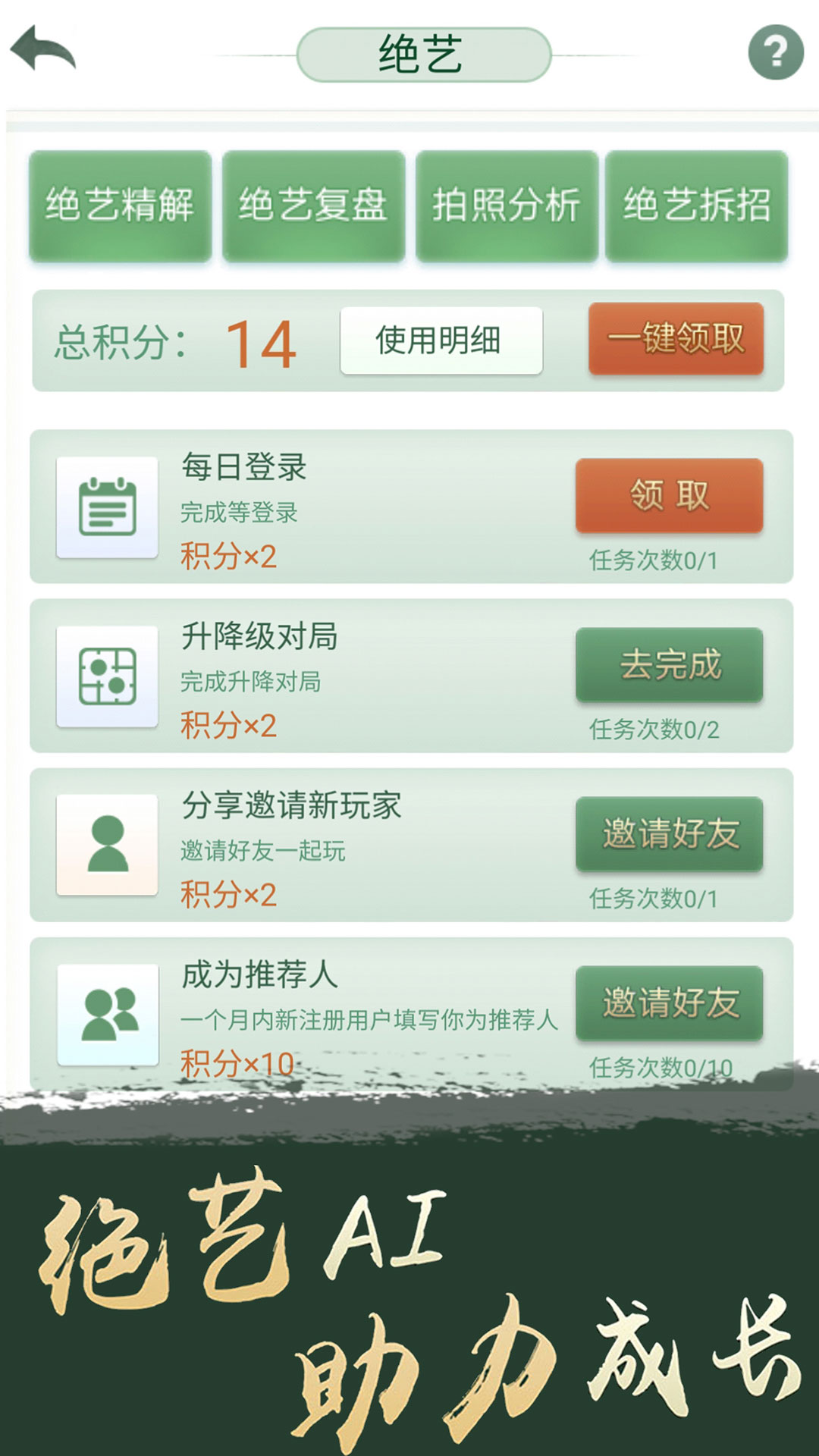This screenshot has height=1456, width=819.
Task: Claim daily login points via 领取
Action: click(x=670, y=497)
